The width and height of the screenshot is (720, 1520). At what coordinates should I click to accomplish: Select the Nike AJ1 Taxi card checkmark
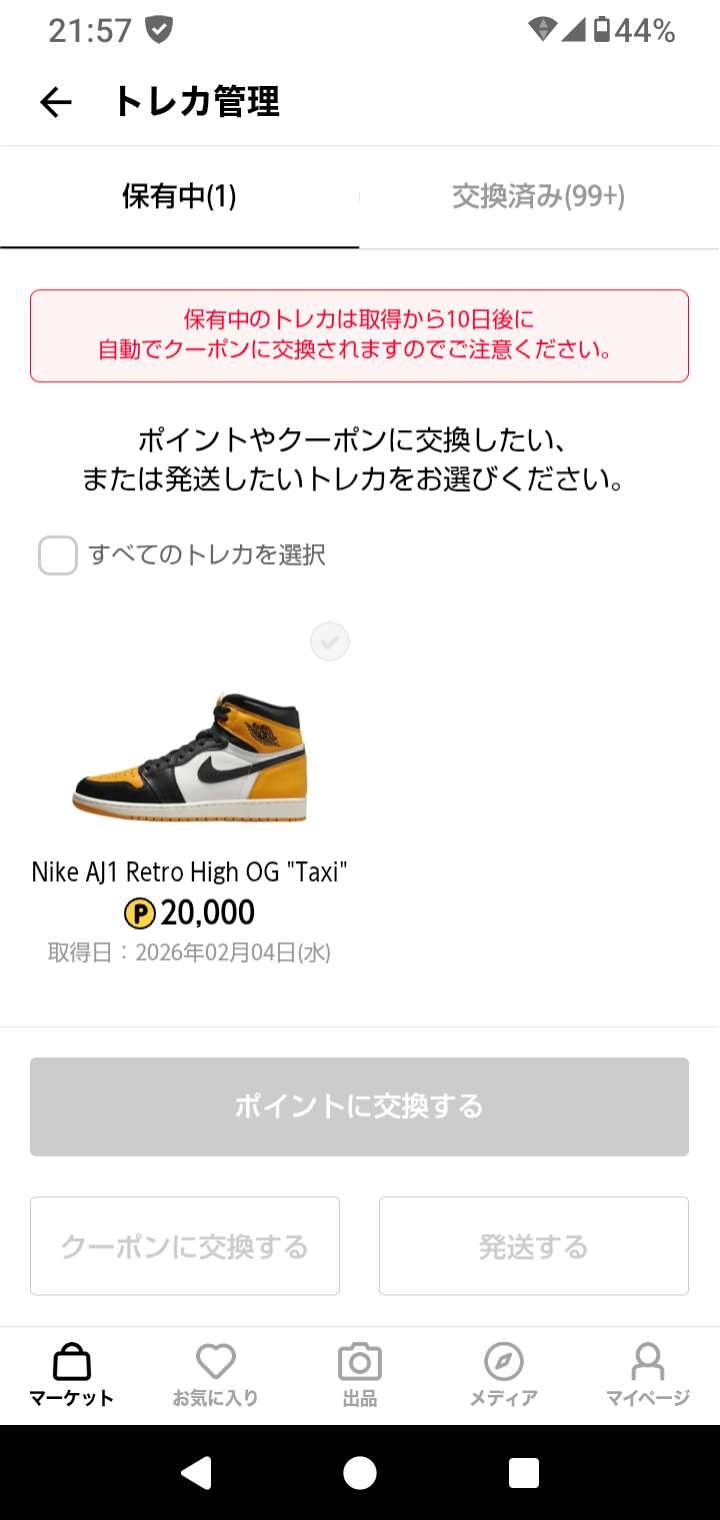(330, 641)
